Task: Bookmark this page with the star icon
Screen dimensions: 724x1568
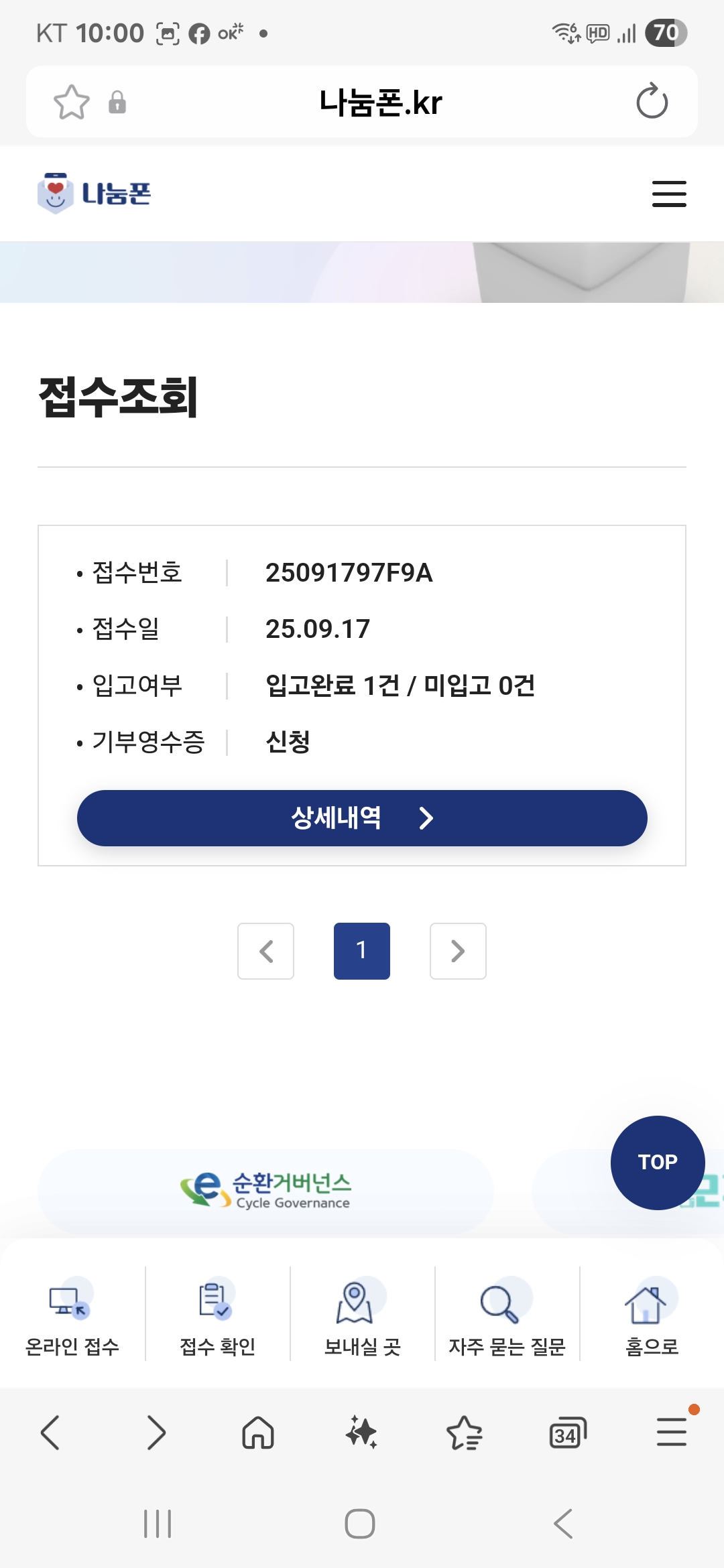Action: pyautogui.click(x=71, y=103)
